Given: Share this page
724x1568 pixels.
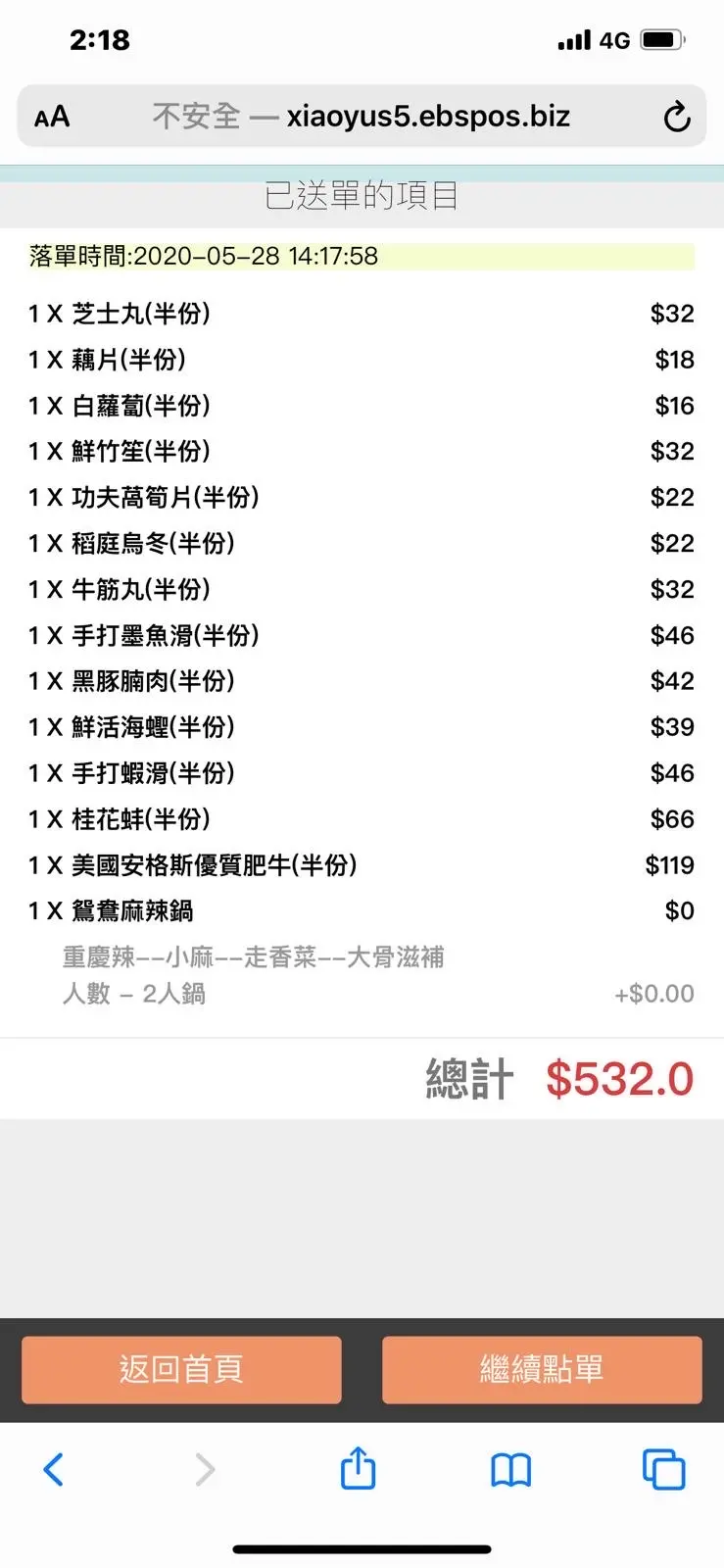Looking at the screenshot, I should click(358, 1469).
